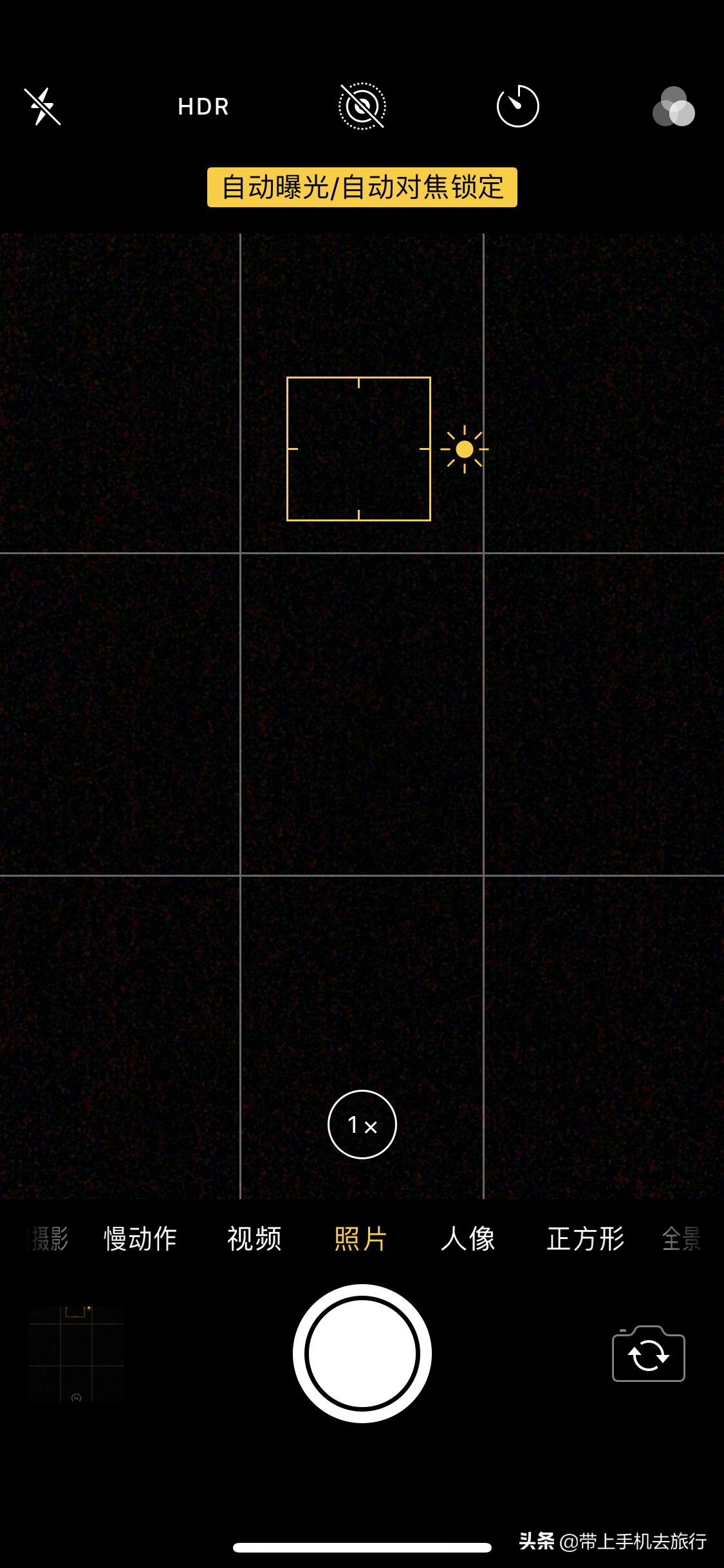The width and height of the screenshot is (724, 1568).
Task: Open the color filters
Action: tap(673, 107)
